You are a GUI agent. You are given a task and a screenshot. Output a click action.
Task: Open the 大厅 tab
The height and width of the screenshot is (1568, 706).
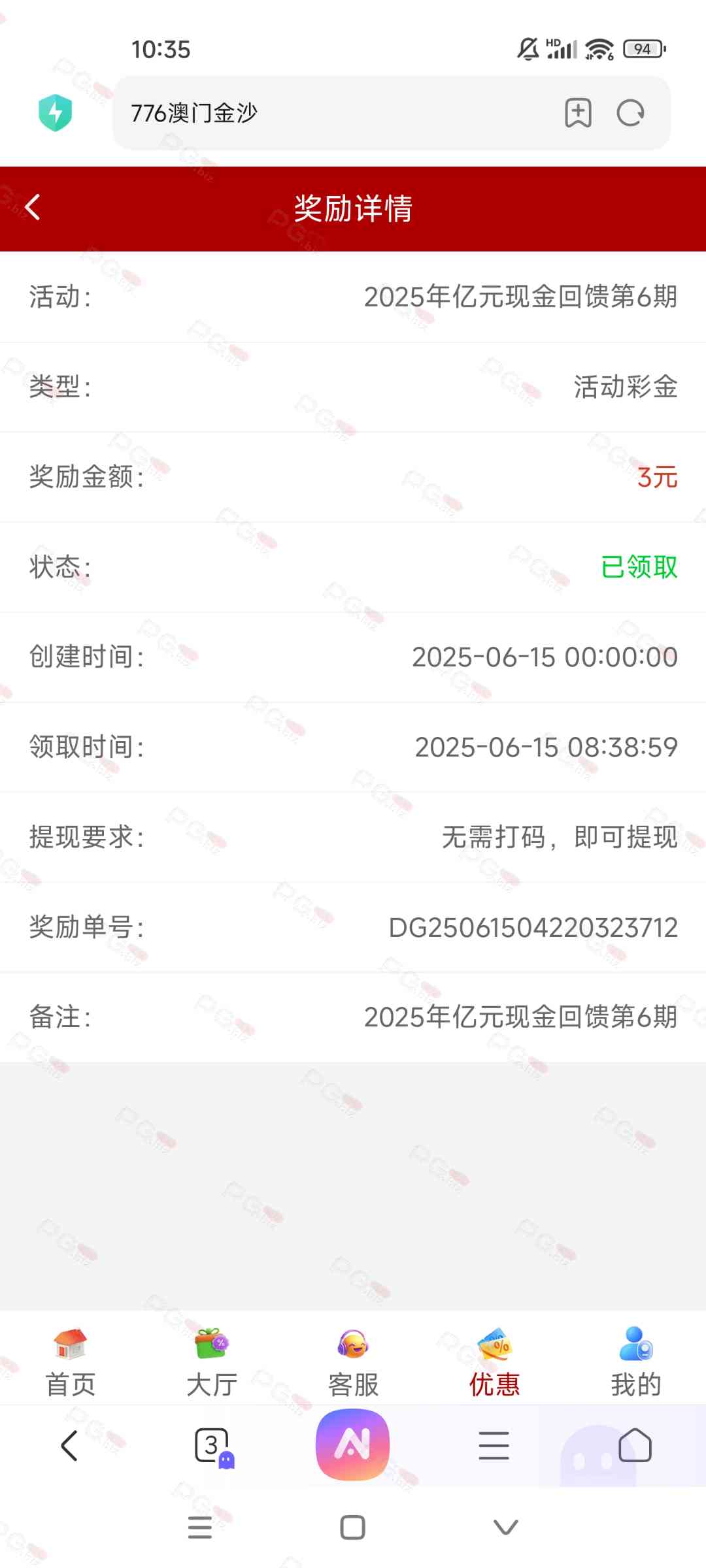212,1362
